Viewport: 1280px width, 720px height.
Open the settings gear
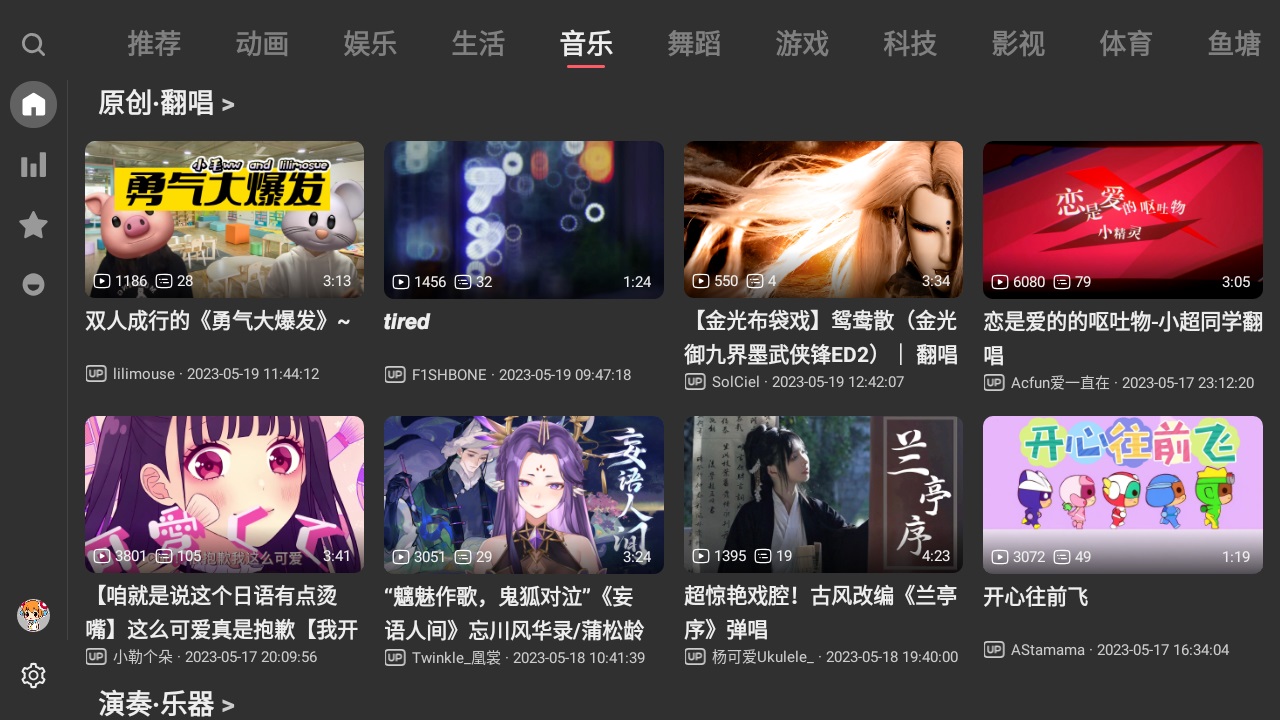pos(33,676)
